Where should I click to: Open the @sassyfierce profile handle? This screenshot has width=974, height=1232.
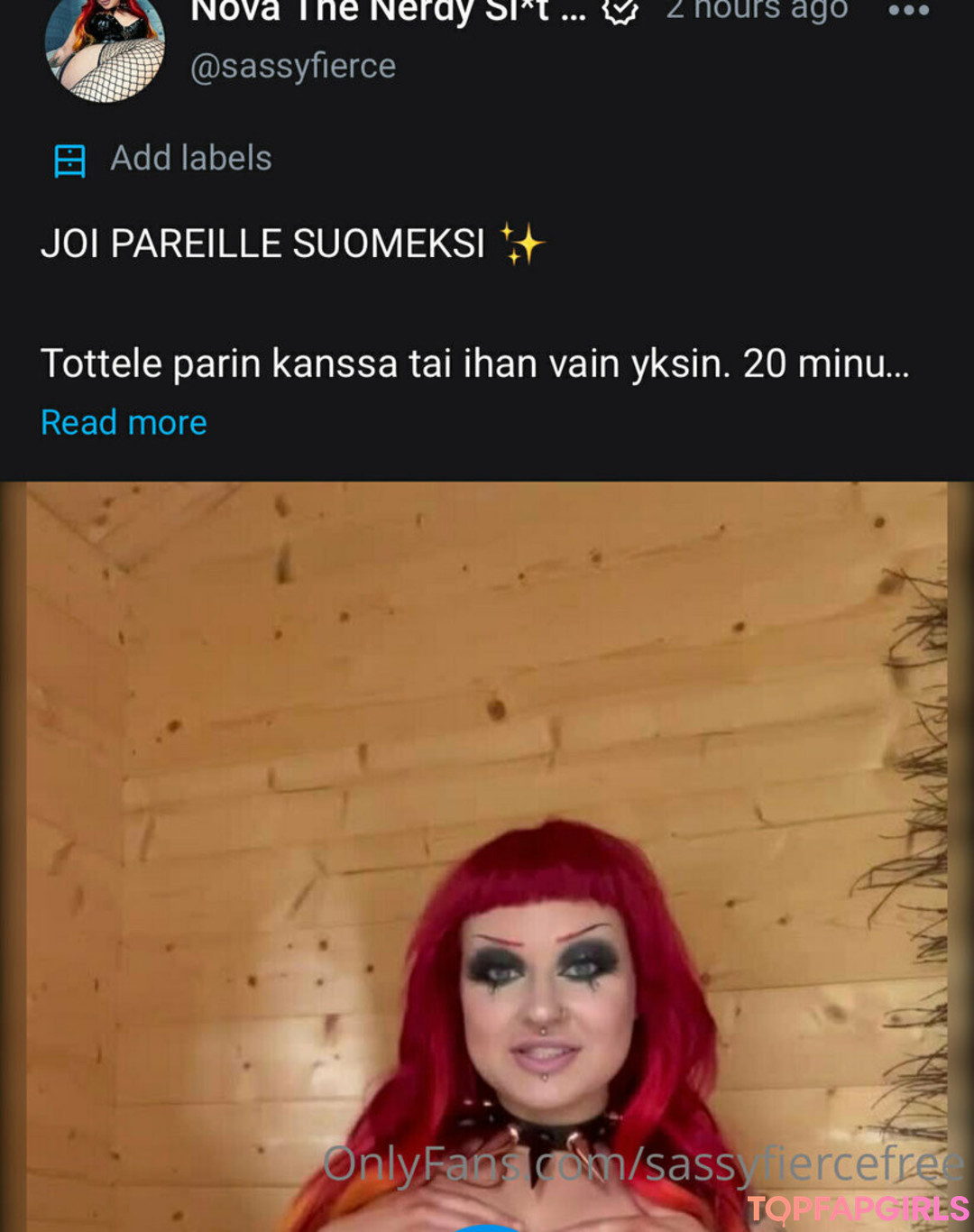(293, 66)
